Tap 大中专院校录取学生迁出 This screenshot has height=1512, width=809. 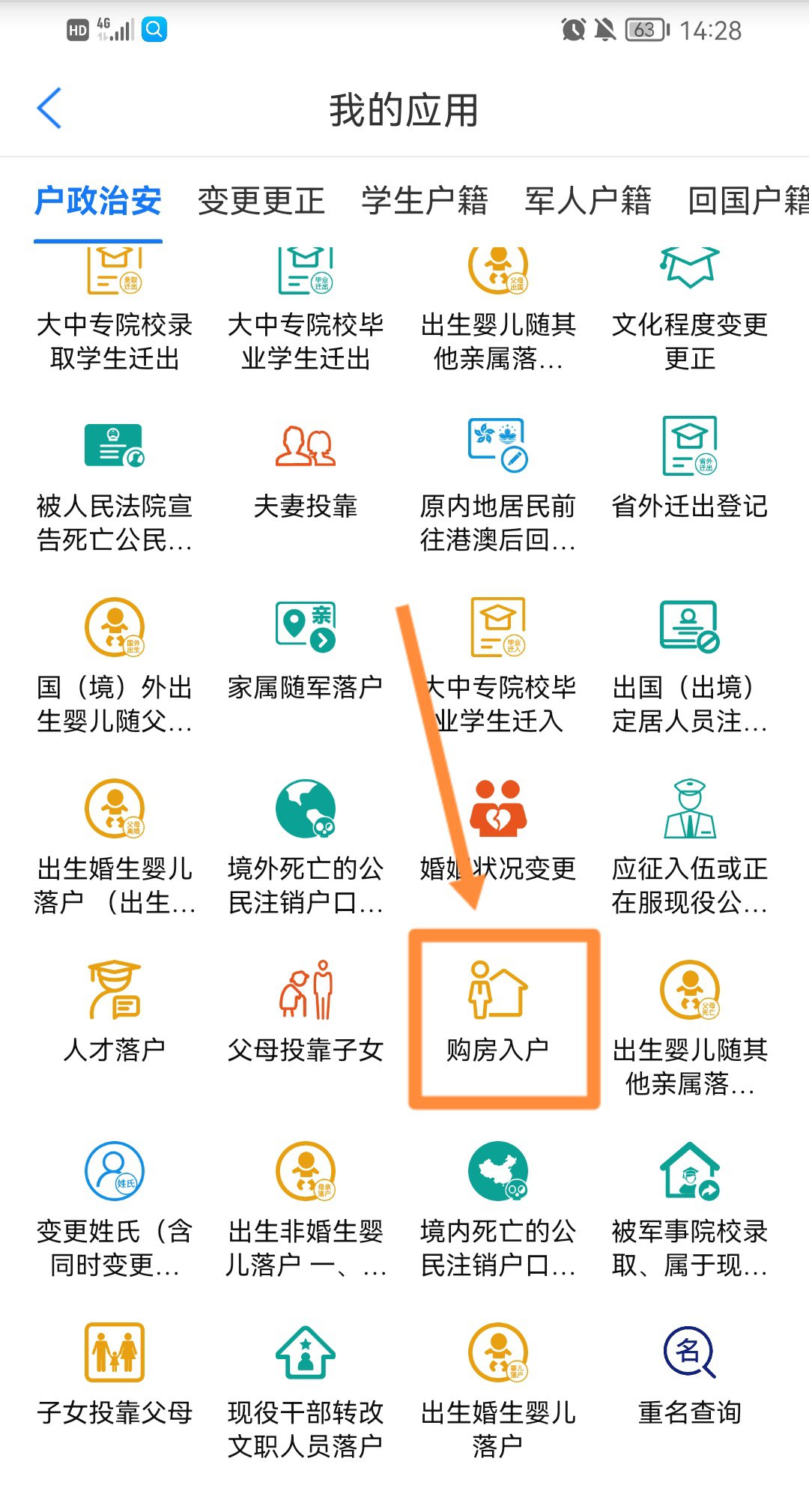tap(114, 307)
